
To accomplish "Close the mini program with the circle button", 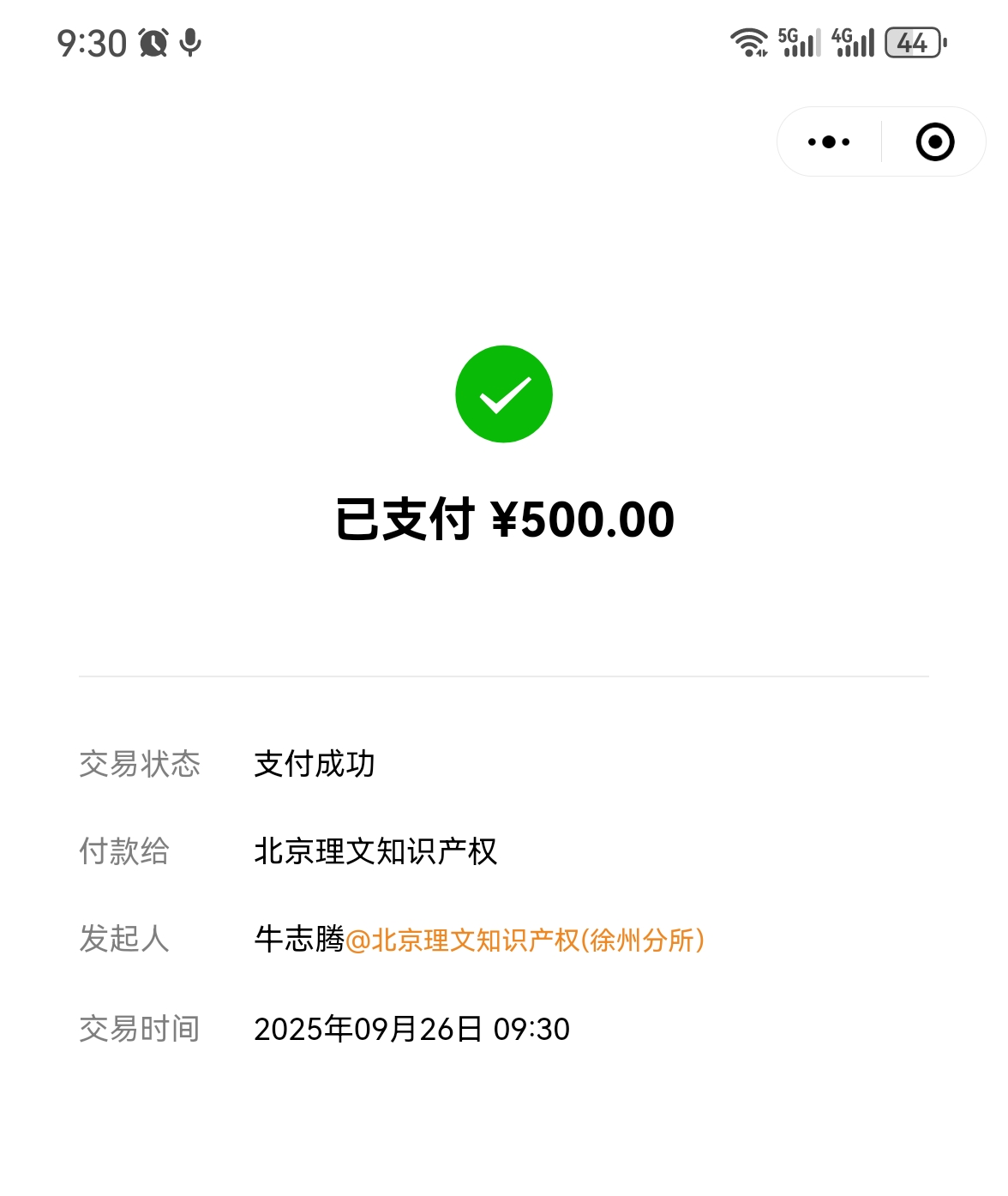I will [x=934, y=142].
